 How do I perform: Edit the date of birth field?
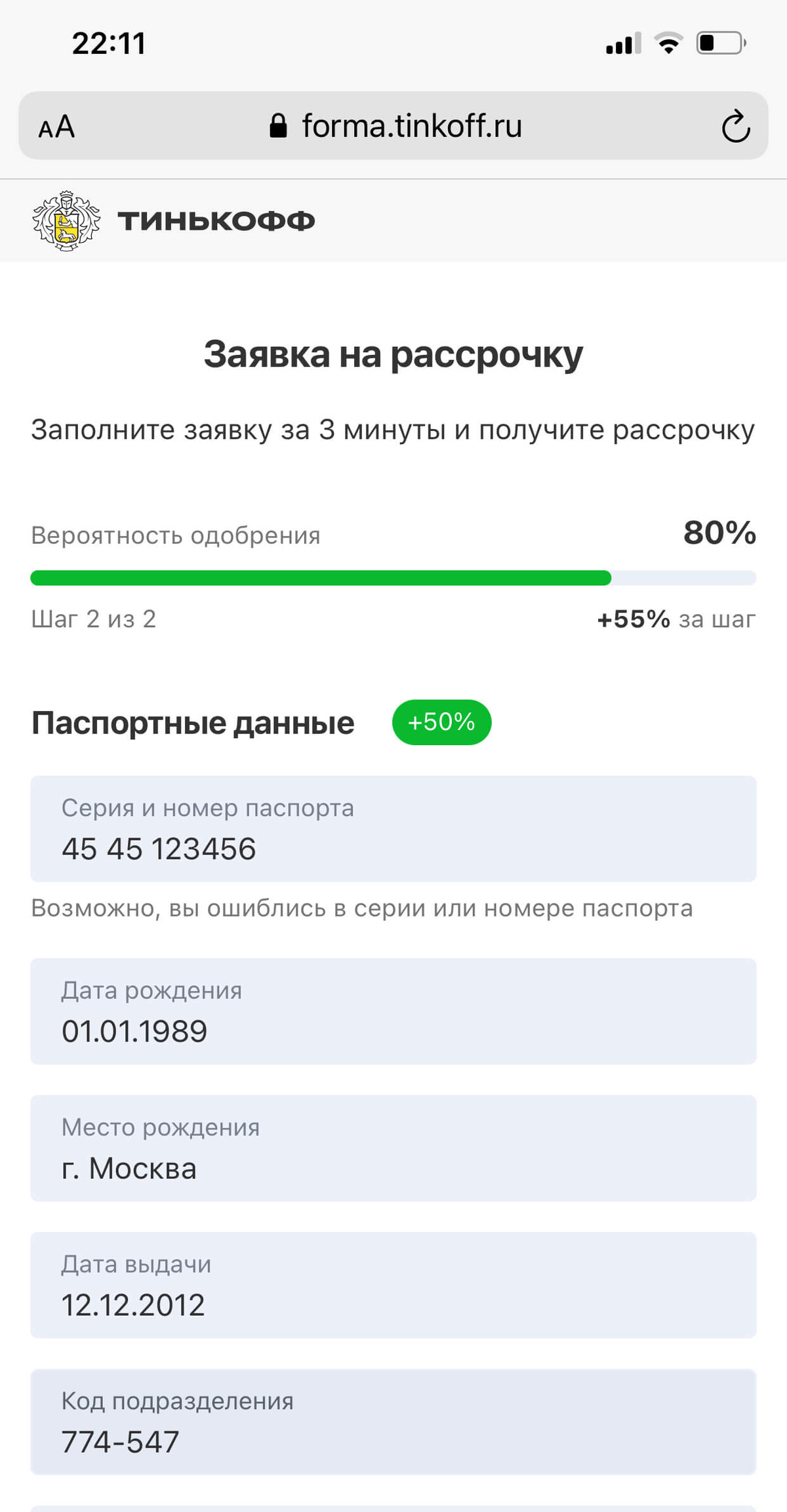[393, 1011]
